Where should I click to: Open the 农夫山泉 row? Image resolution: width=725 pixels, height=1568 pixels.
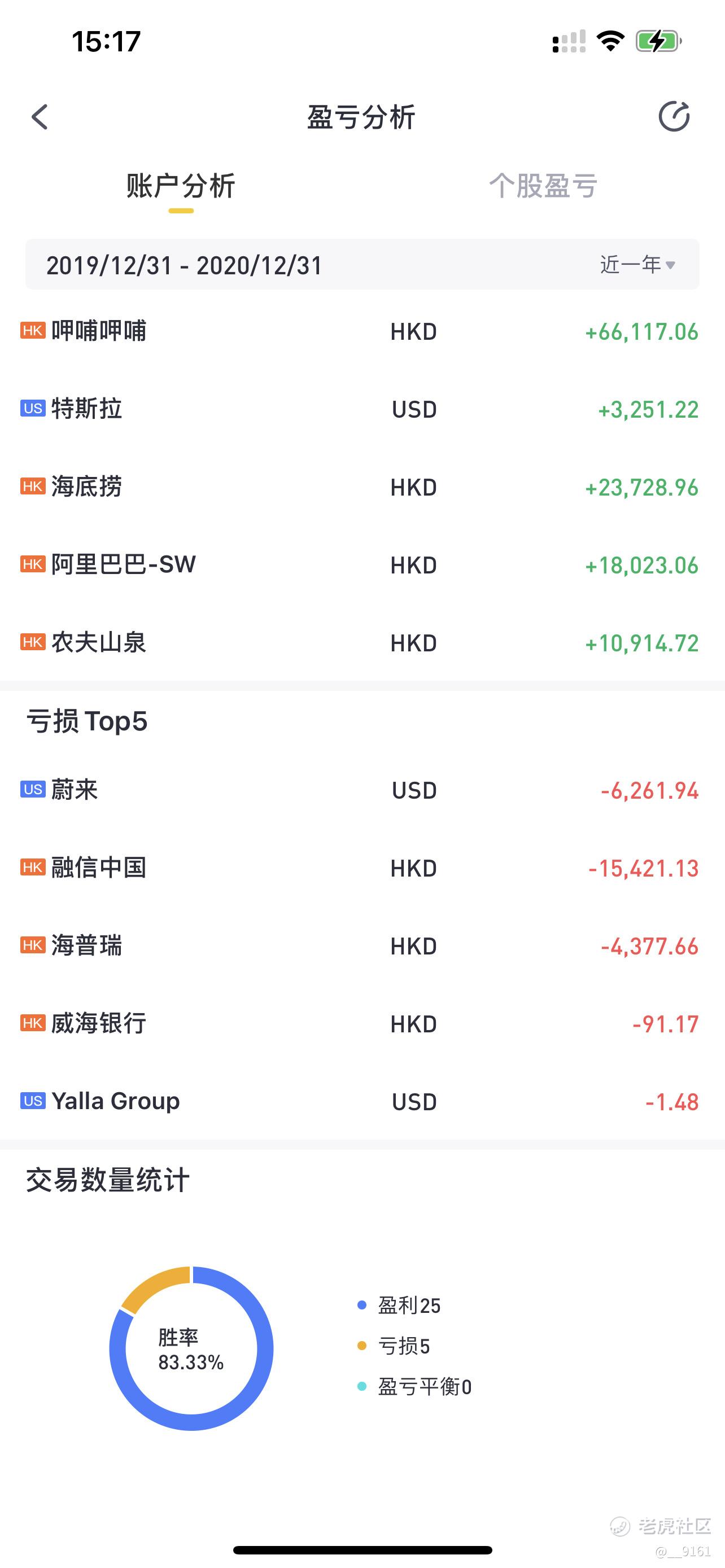362,643
